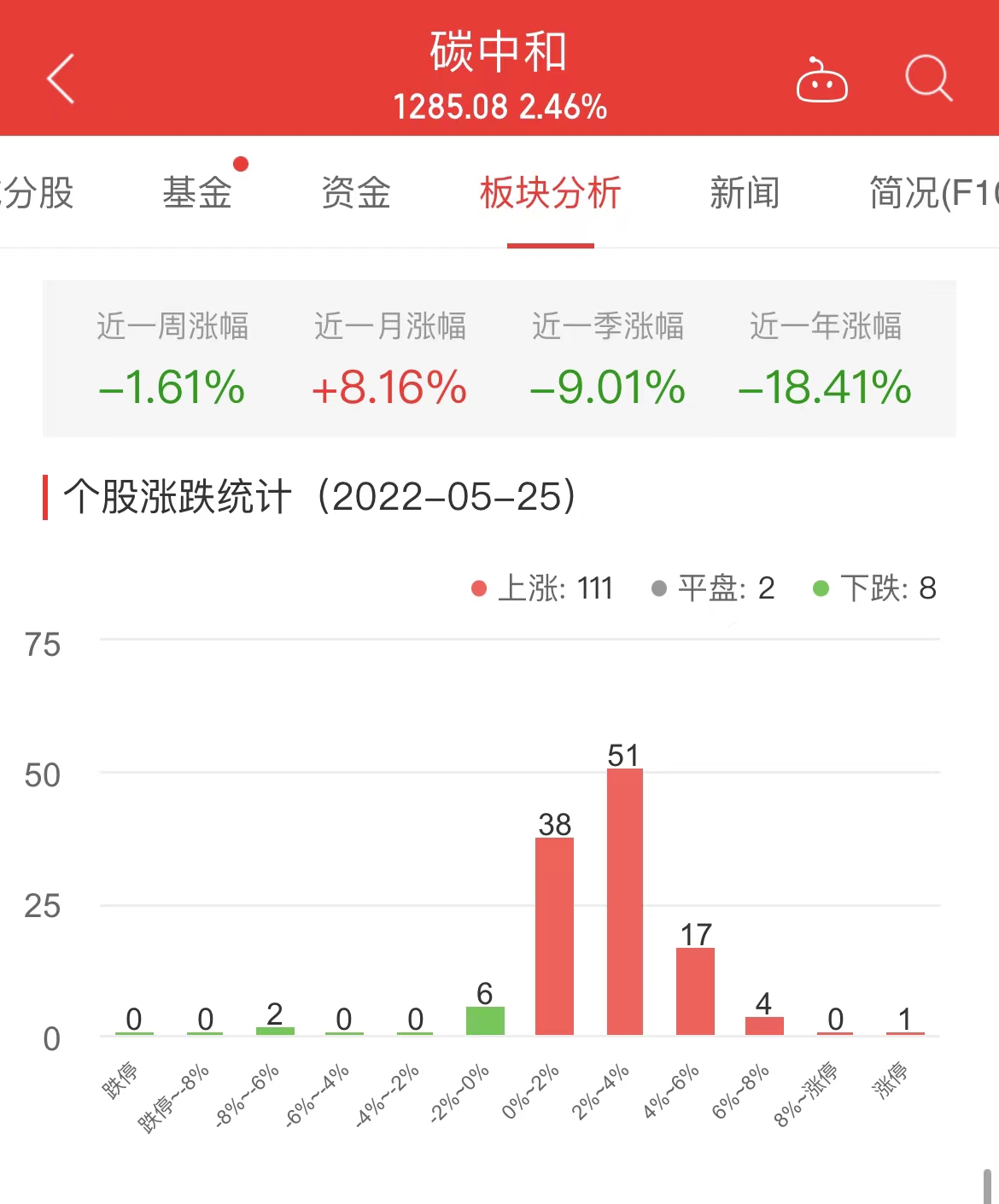The height and width of the screenshot is (1204, 999).
Task: Open the robot assistant icon
Action: 821,80
